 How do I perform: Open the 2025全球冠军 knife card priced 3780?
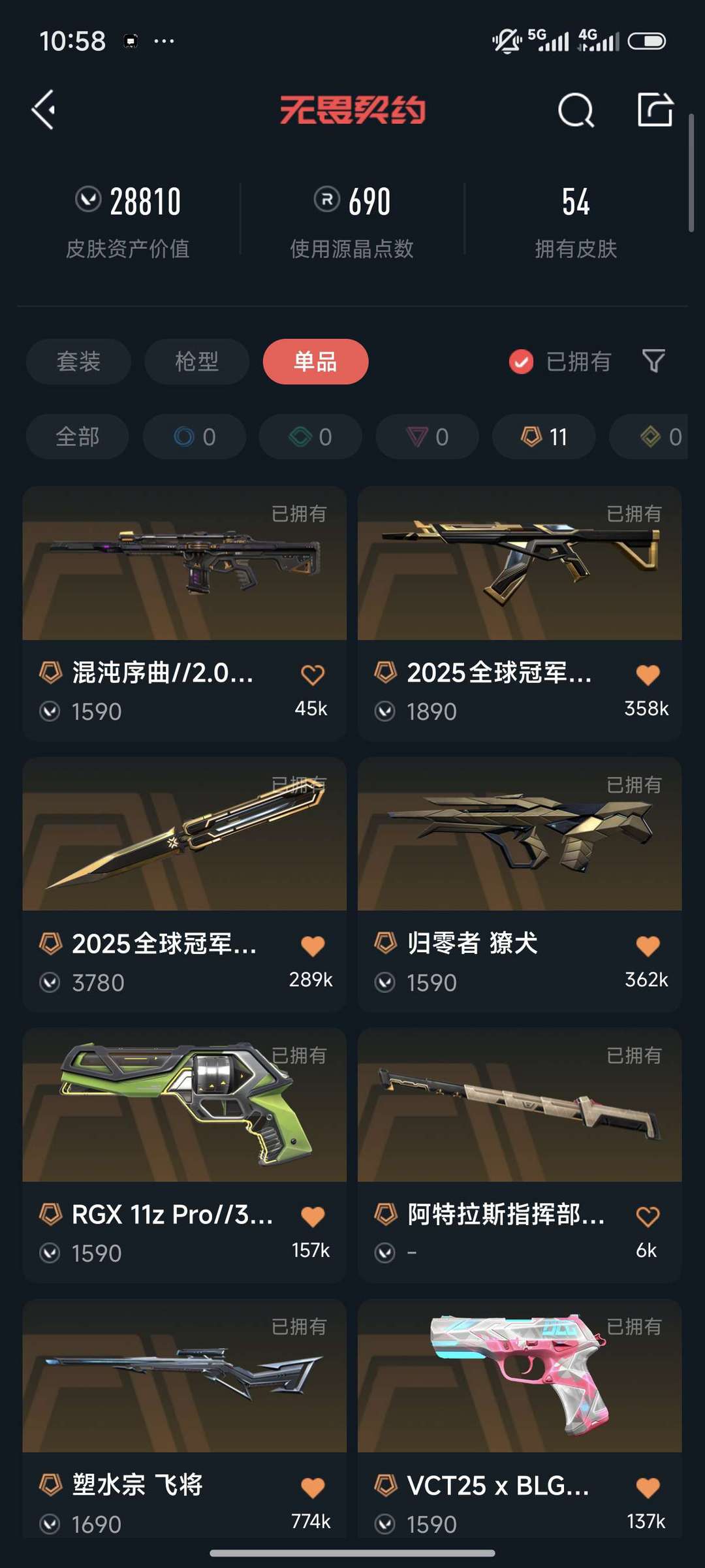click(184, 884)
